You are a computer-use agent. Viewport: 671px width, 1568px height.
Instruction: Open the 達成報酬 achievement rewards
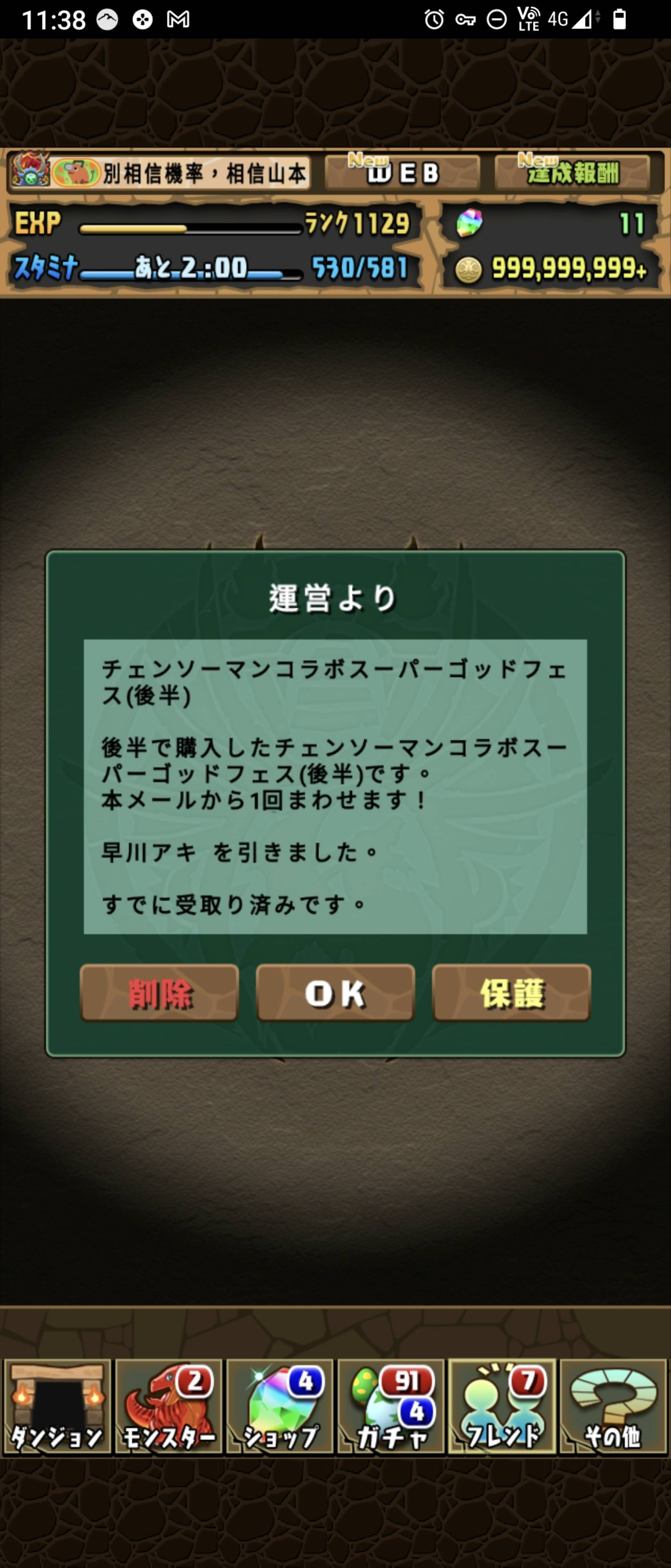pos(573,174)
